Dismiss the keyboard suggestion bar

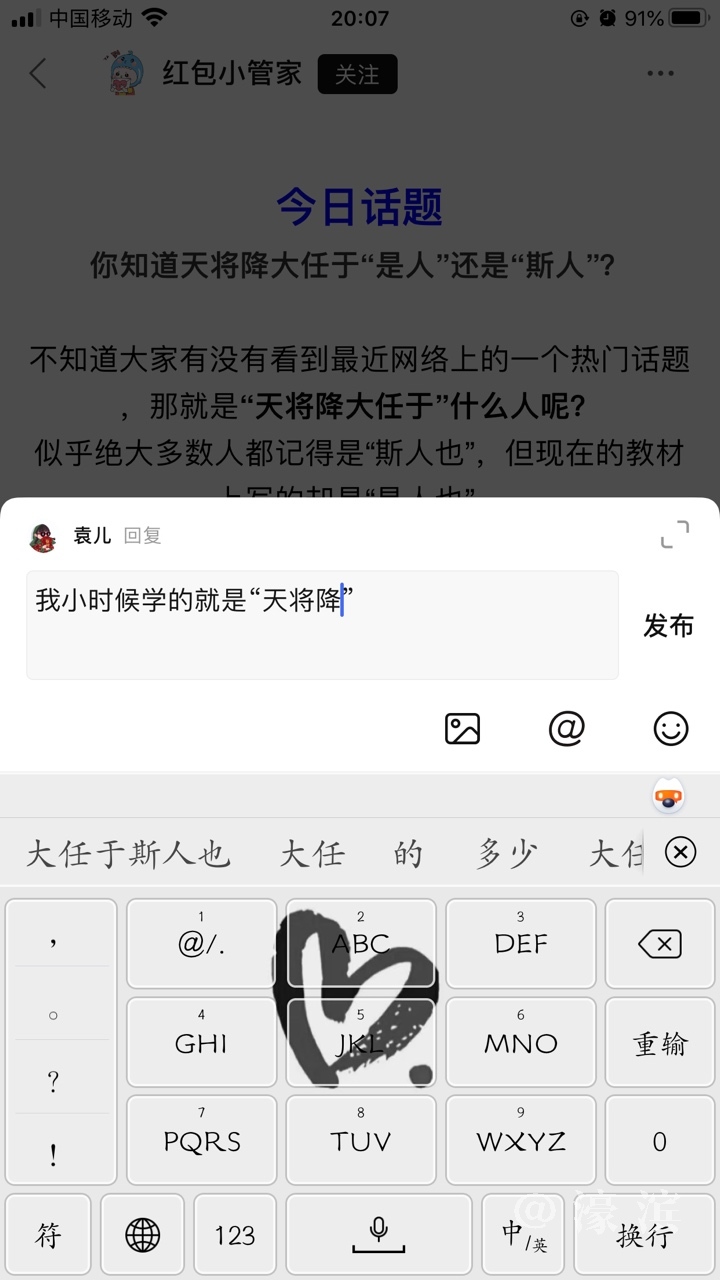680,852
